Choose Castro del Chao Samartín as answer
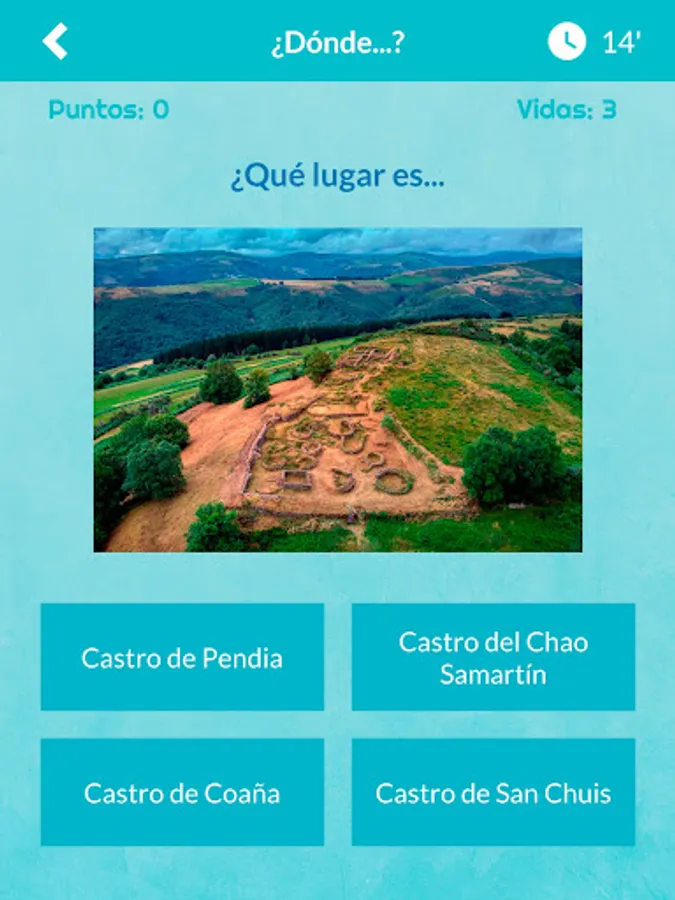Screen dimensions: 675x900 tap(493, 657)
